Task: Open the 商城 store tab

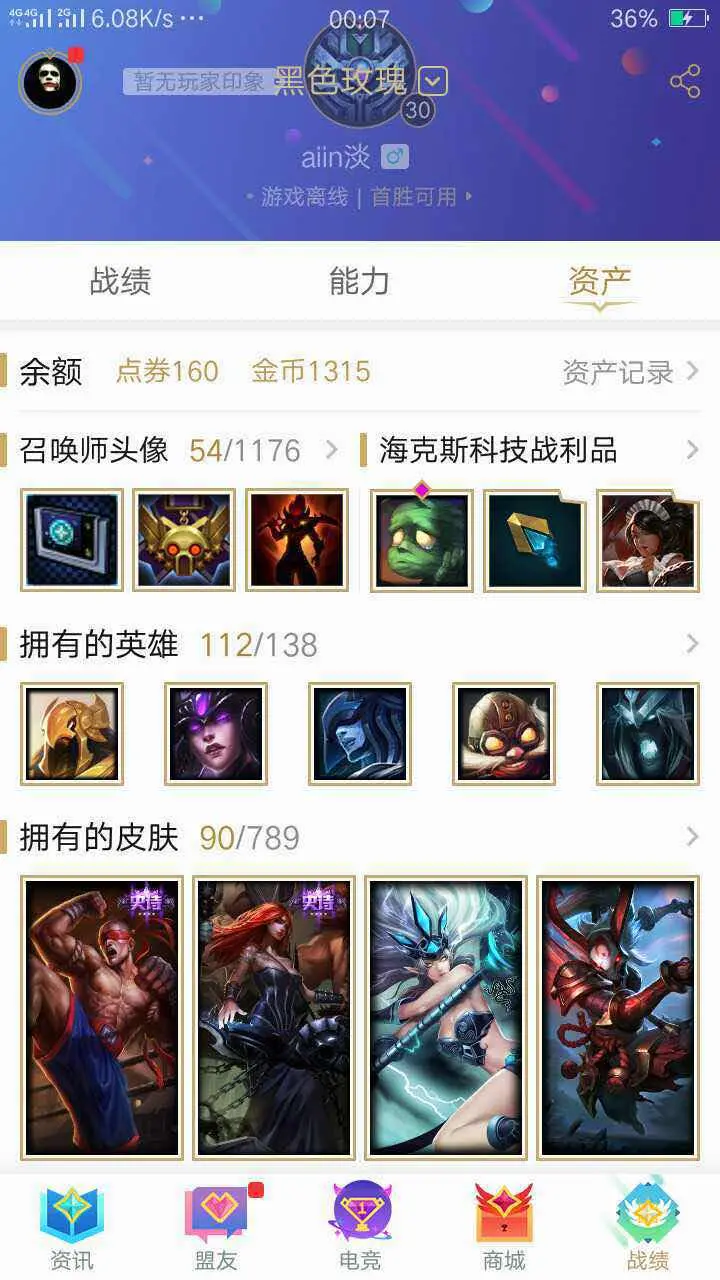Action: pos(504,1226)
